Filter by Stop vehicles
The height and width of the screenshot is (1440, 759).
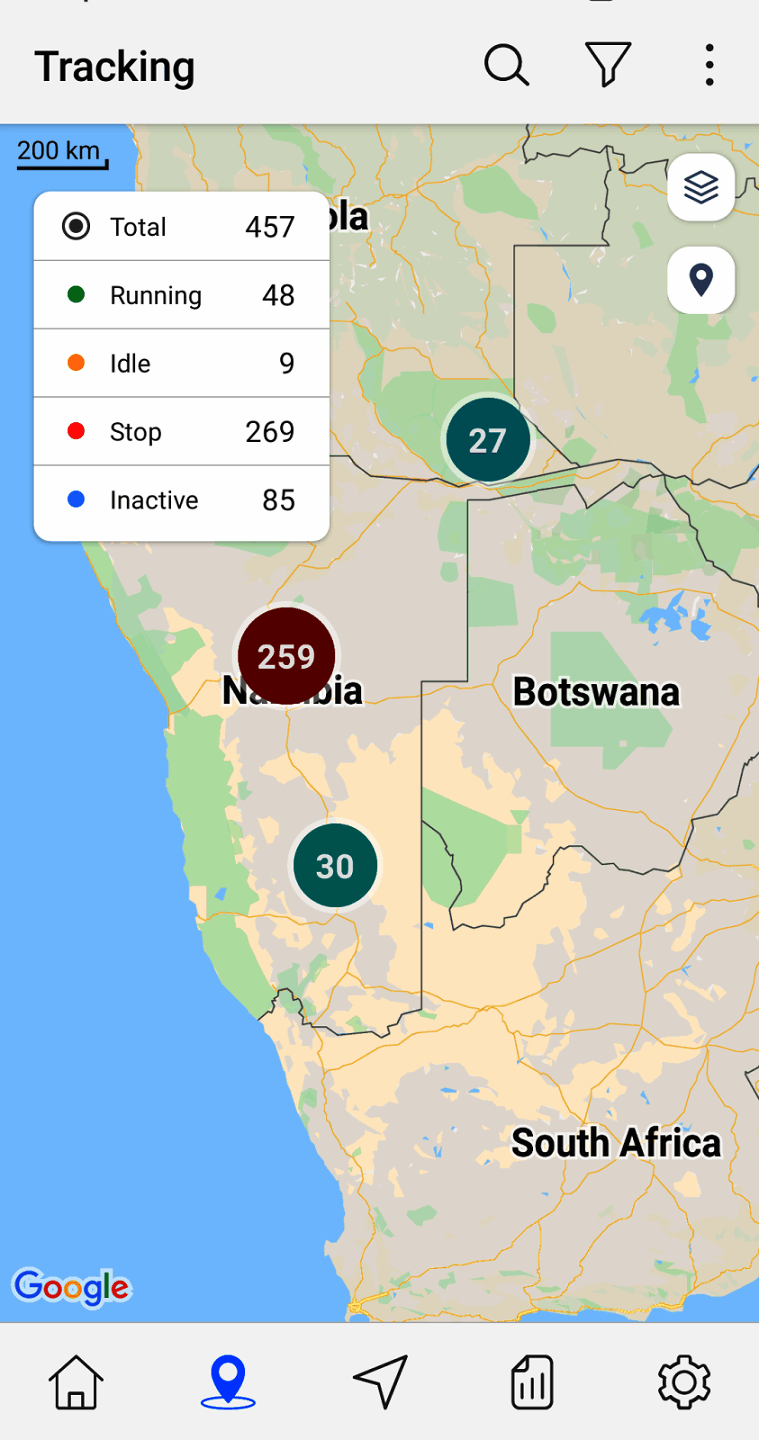pyautogui.click(x=182, y=431)
